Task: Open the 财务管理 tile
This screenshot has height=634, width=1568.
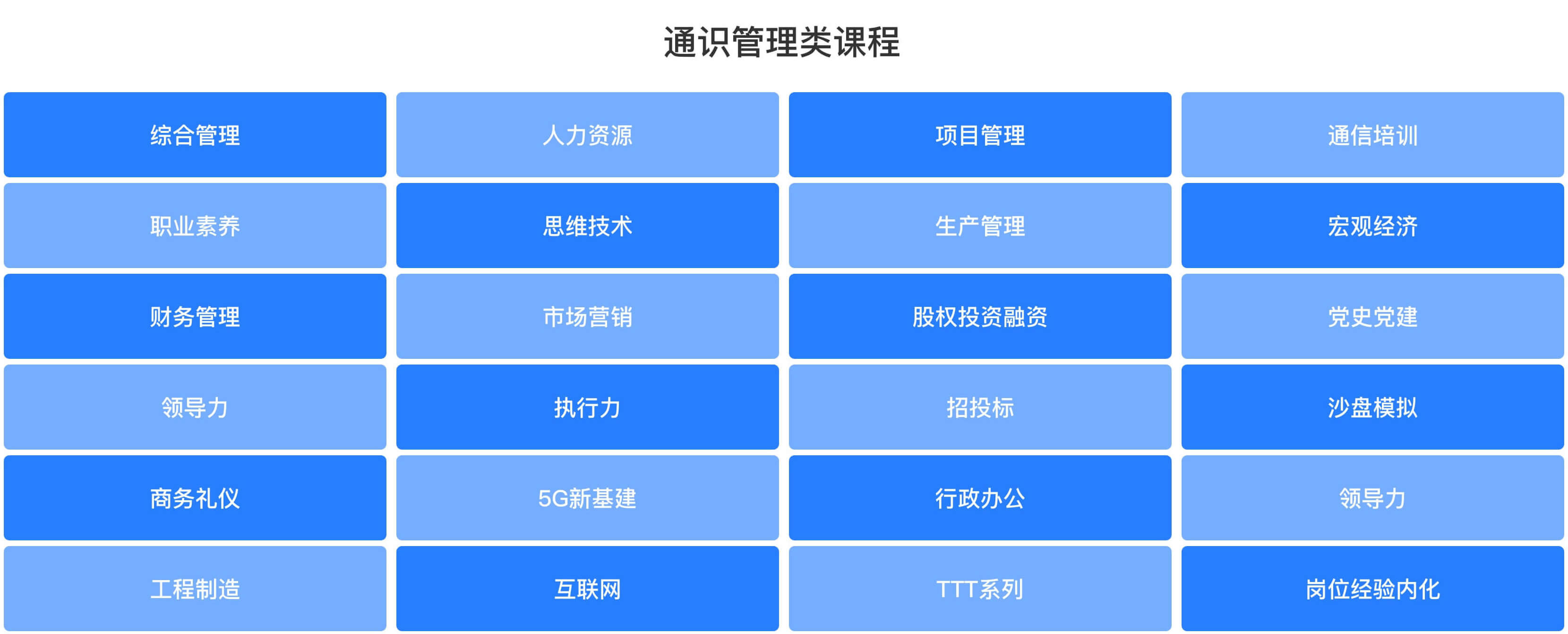Action: pos(195,316)
